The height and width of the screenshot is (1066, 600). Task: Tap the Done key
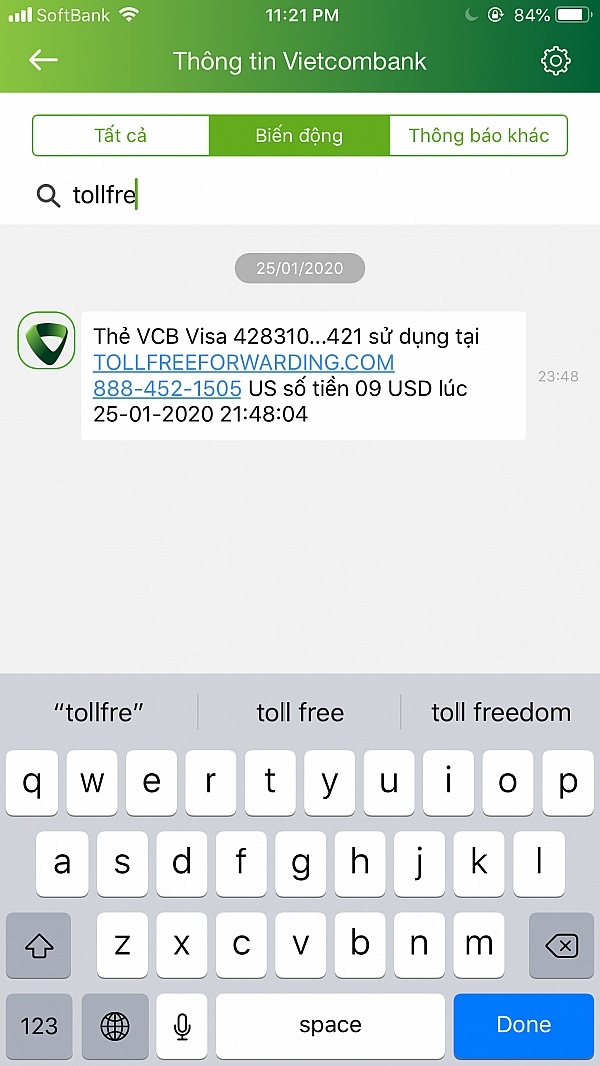(x=523, y=1025)
